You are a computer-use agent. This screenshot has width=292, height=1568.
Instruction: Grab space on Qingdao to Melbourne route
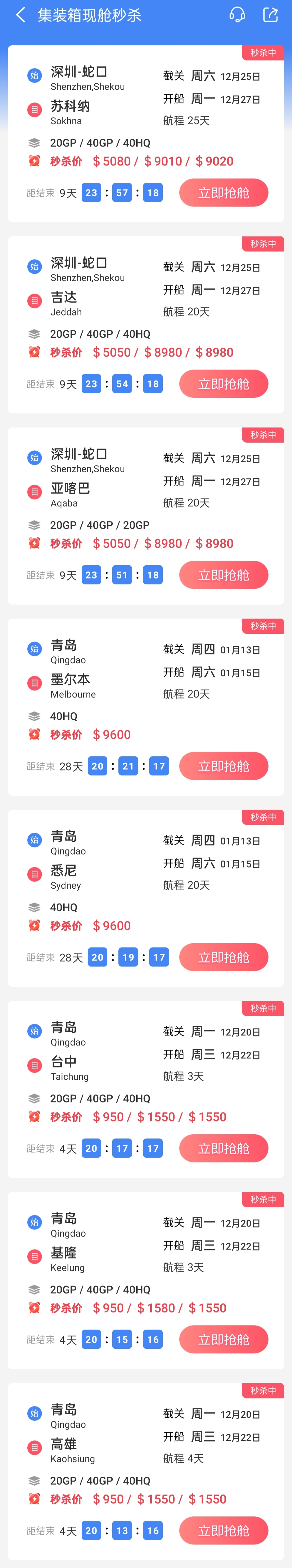pyautogui.click(x=223, y=766)
